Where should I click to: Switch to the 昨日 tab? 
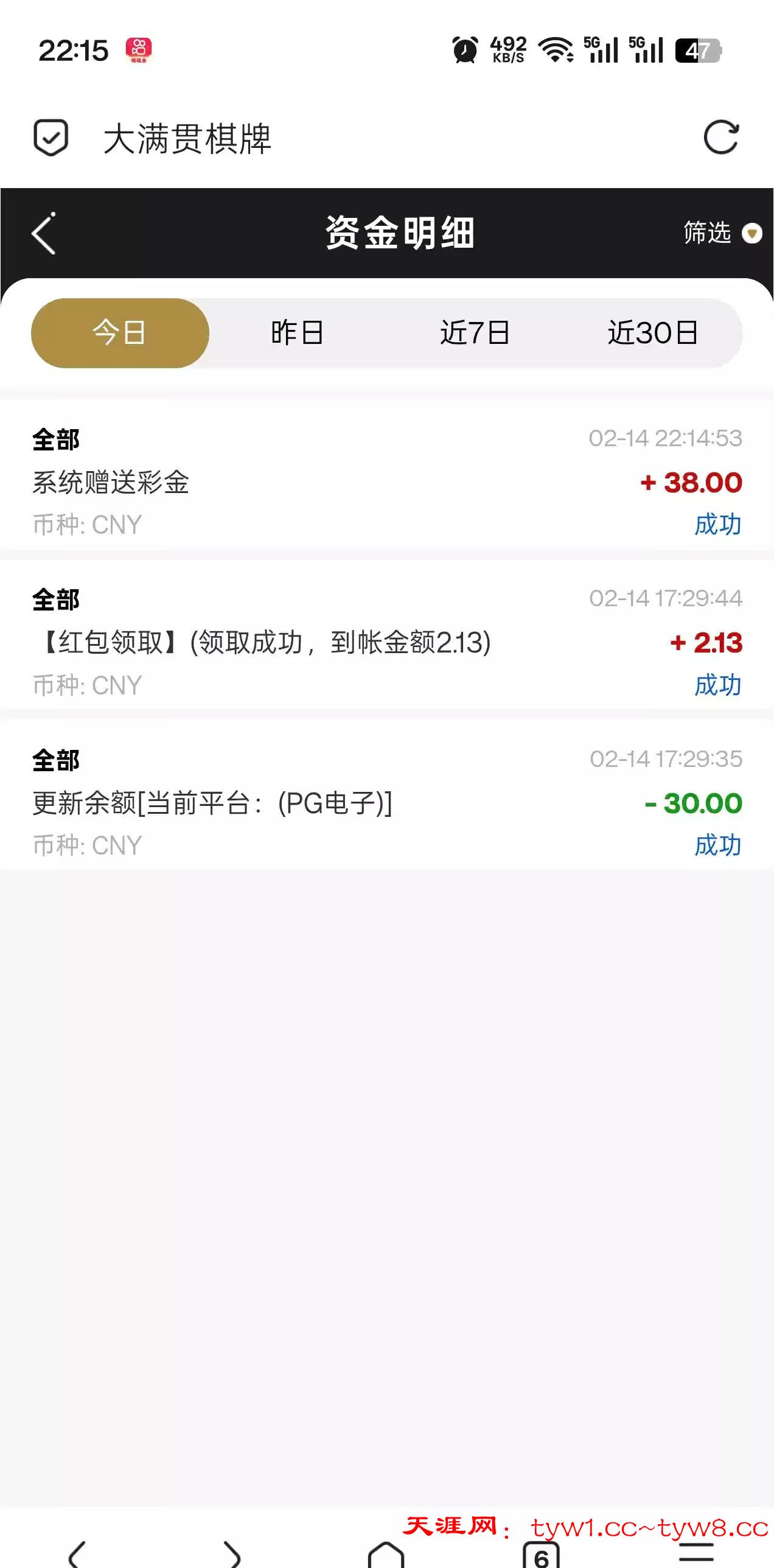click(x=297, y=333)
